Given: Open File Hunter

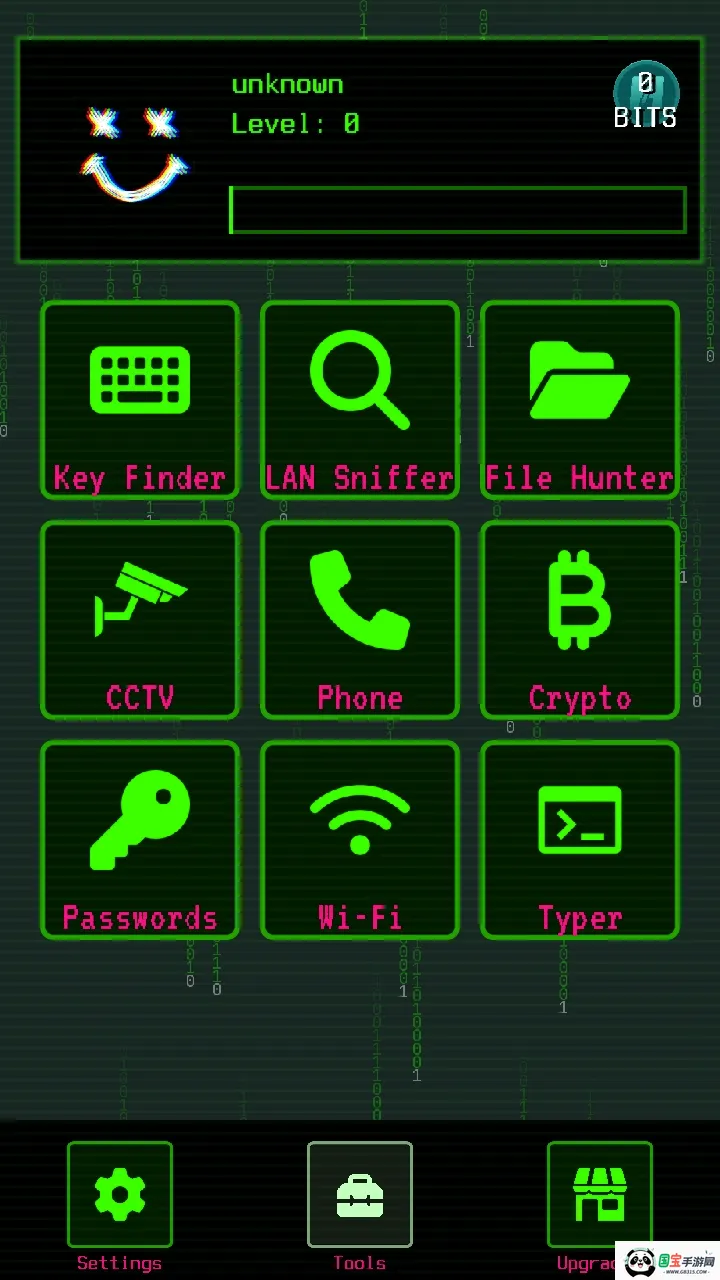Looking at the screenshot, I should click(x=580, y=400).
